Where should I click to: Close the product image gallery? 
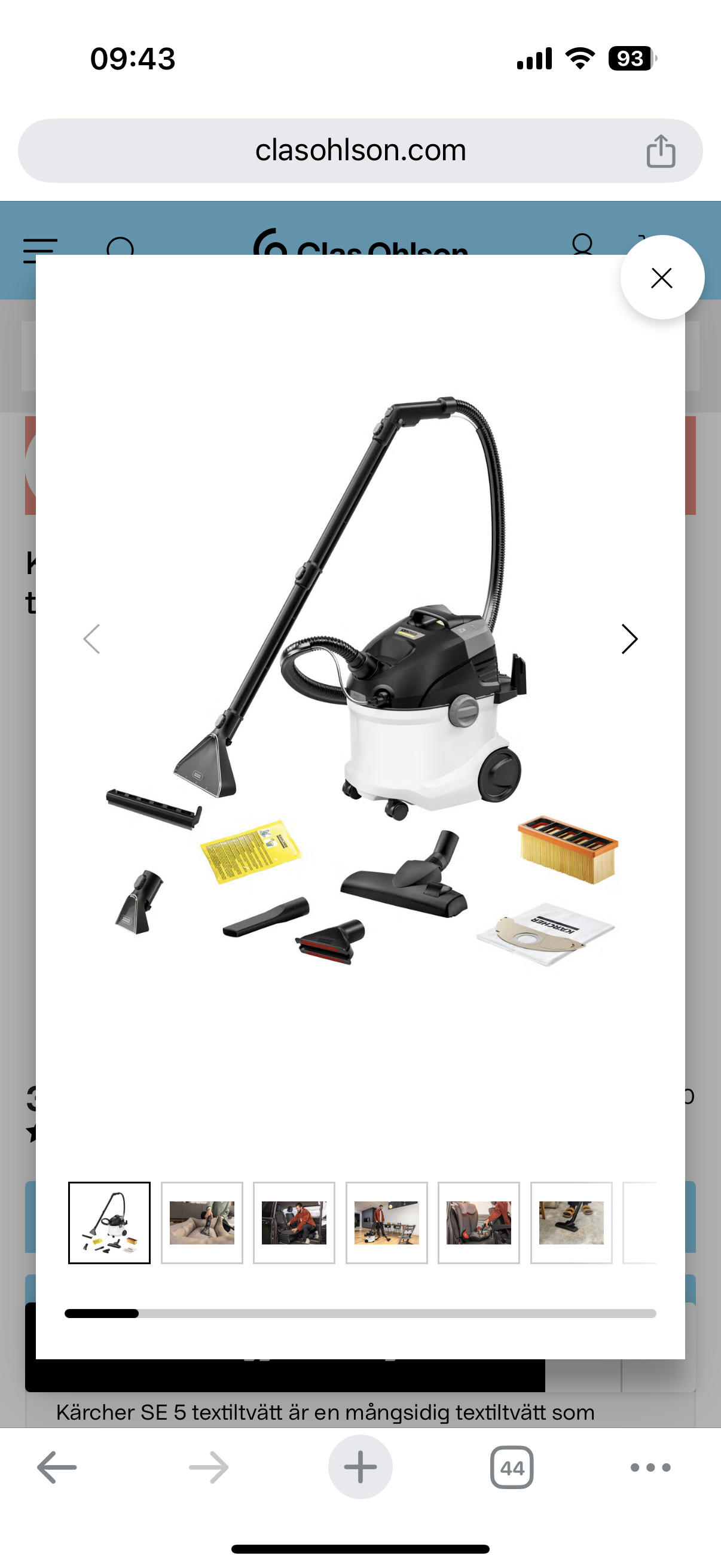click(661, 277)
